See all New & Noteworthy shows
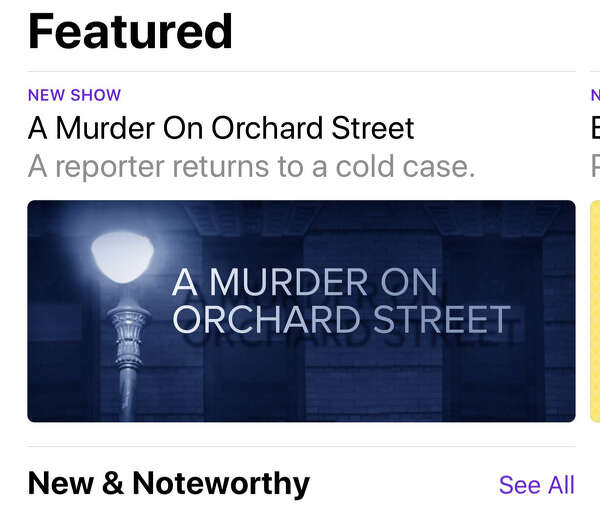600x505 pixels. [x=536, y=485]
